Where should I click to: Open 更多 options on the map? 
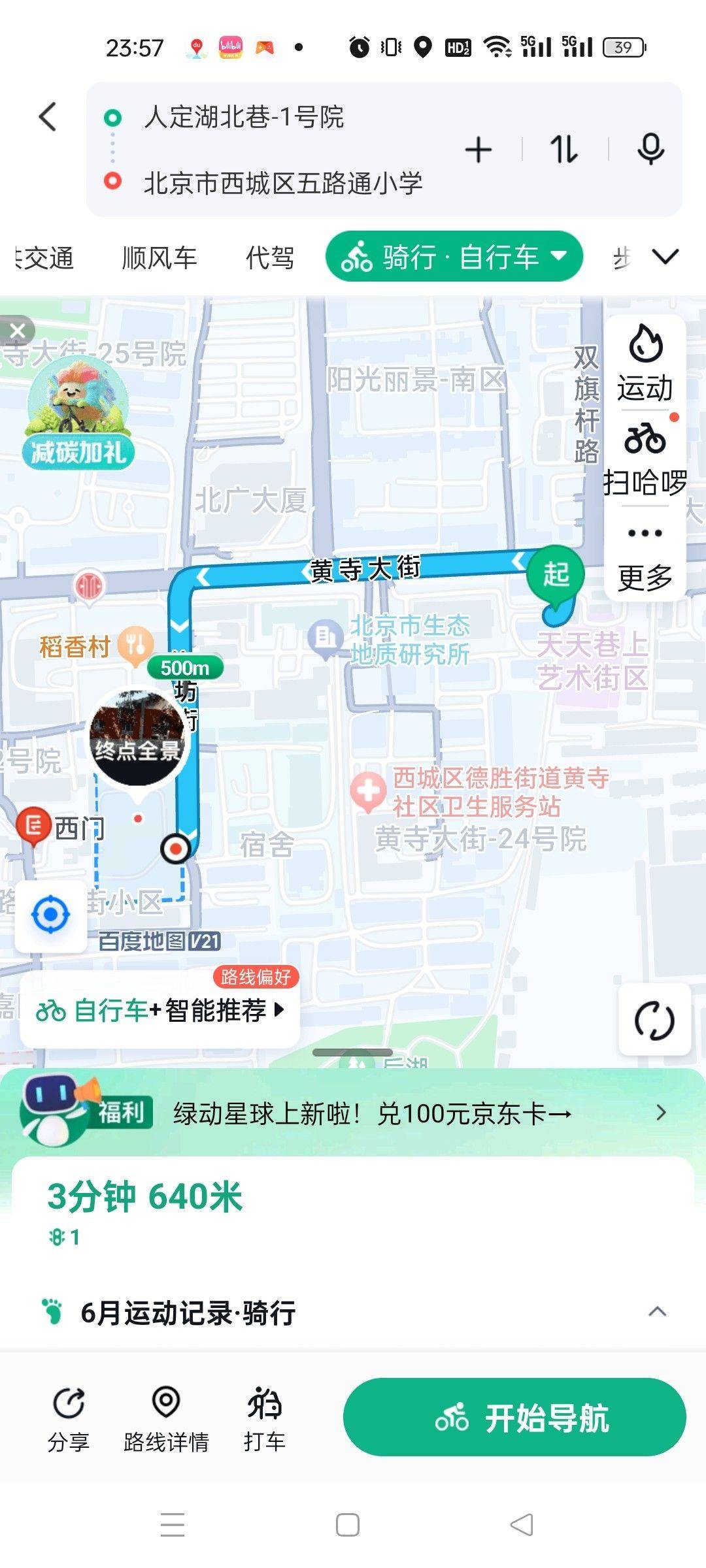coord(645,555)
